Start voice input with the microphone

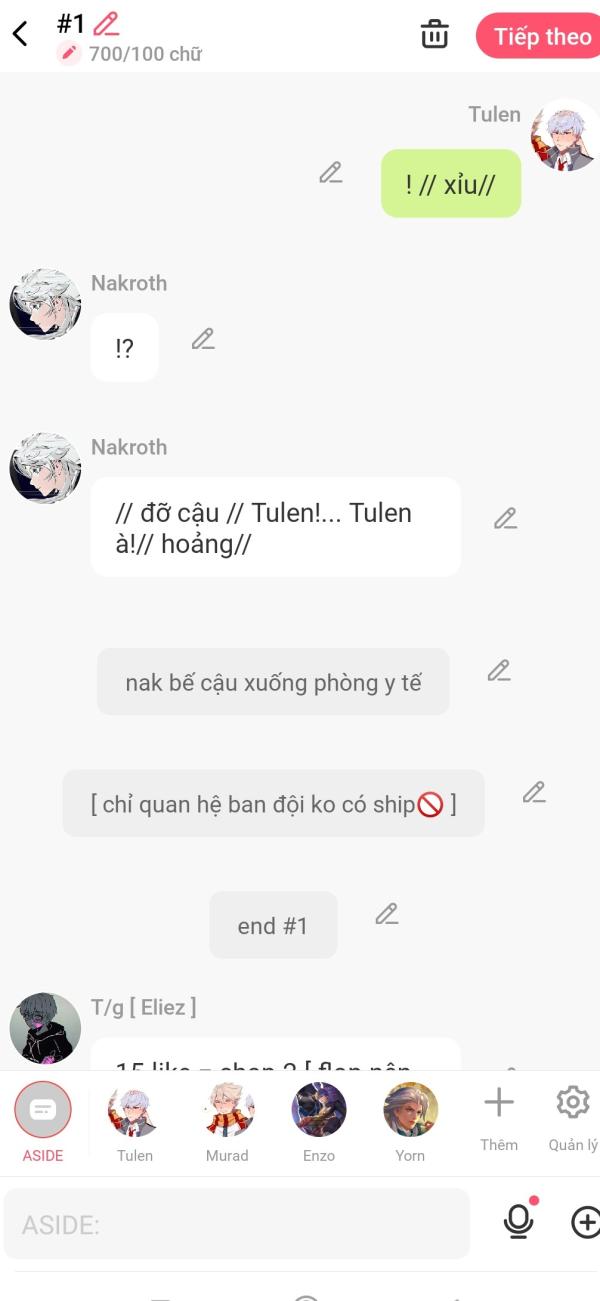[x=518, y=1221]
